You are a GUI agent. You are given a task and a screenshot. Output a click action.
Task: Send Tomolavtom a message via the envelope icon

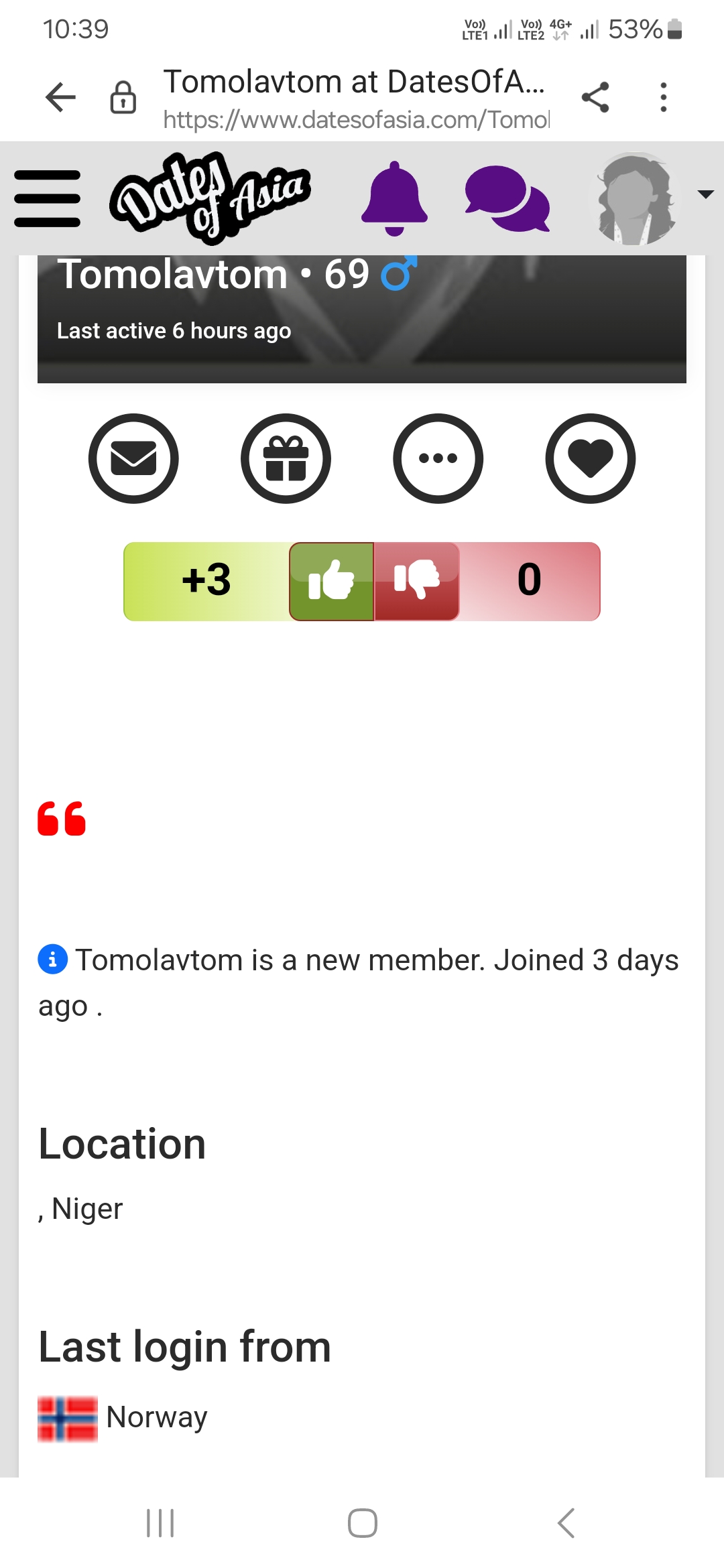[133, 458]
